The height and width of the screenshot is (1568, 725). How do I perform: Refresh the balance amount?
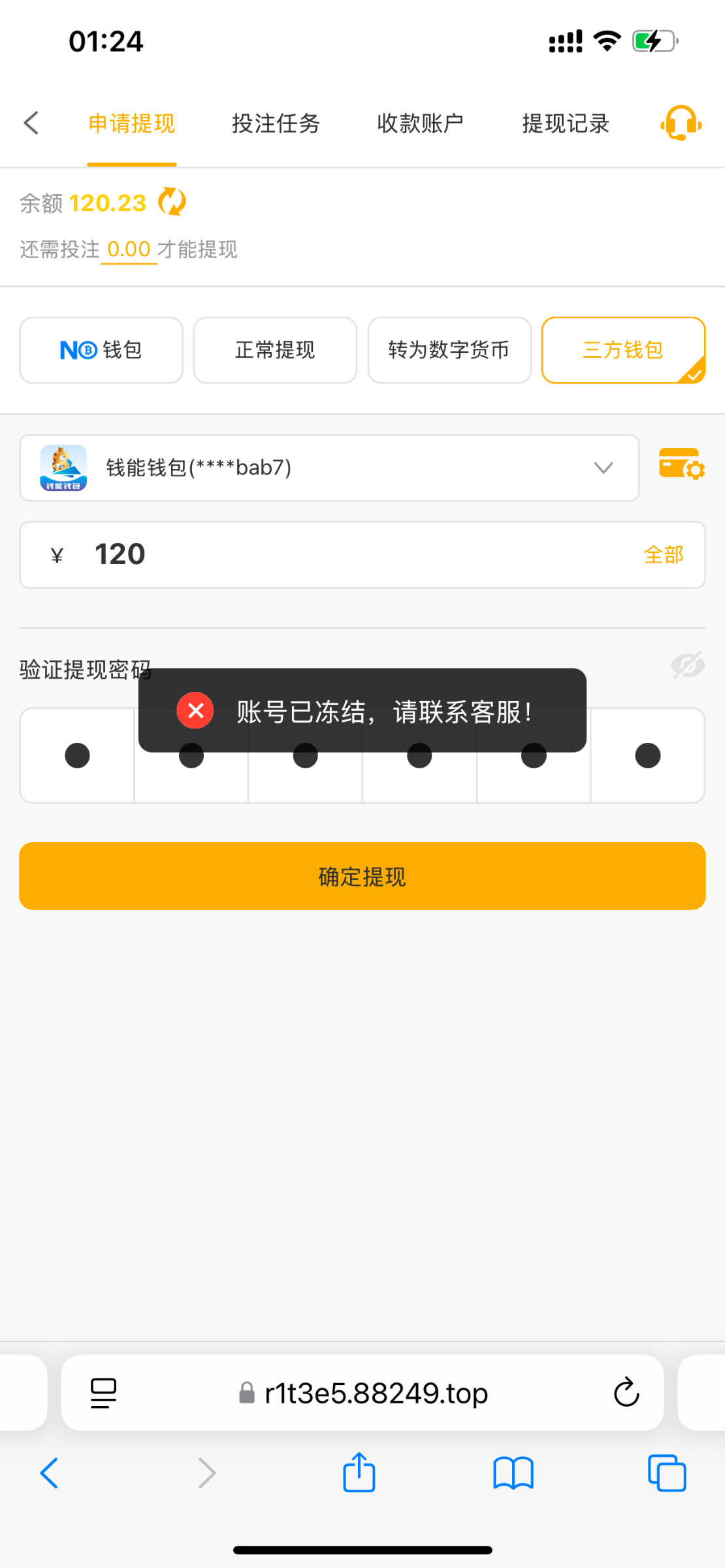[x=172, y=202]
